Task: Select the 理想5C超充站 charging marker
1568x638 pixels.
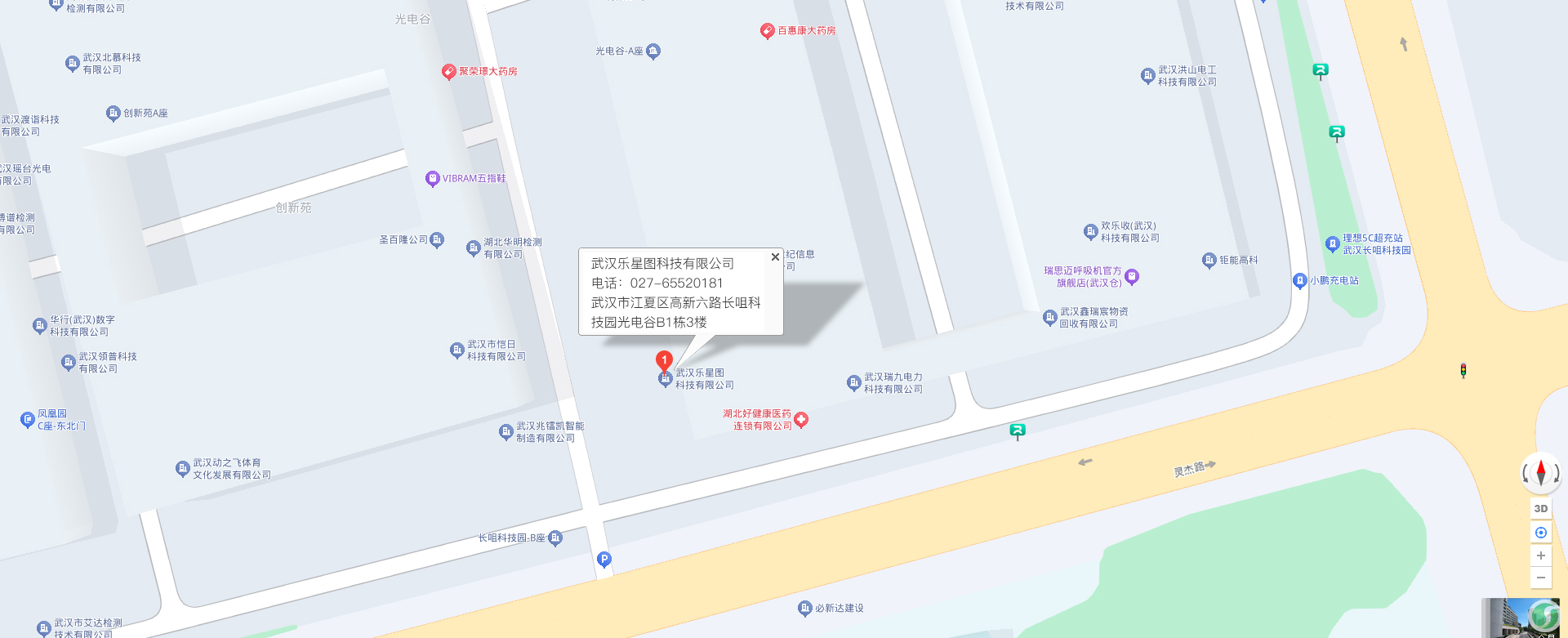Action: click(1333, 243)
